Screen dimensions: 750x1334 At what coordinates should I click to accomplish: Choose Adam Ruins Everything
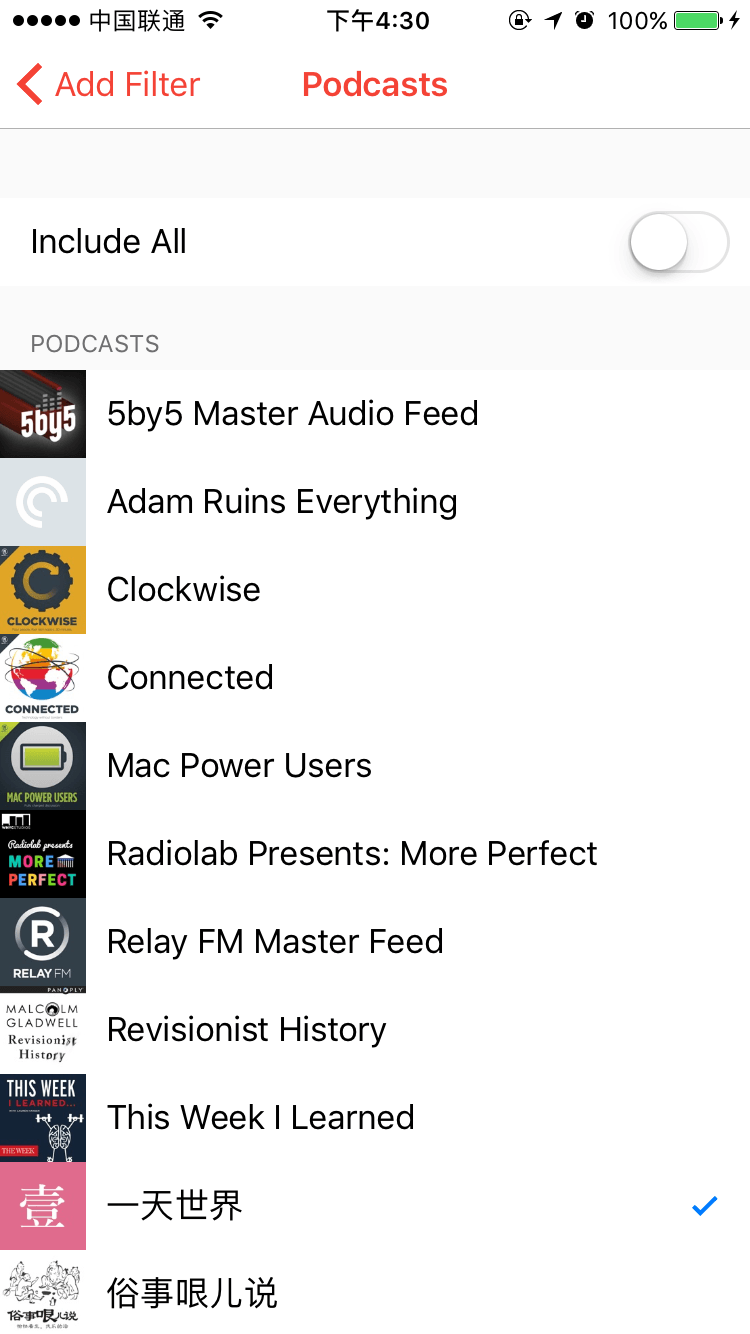375,502
